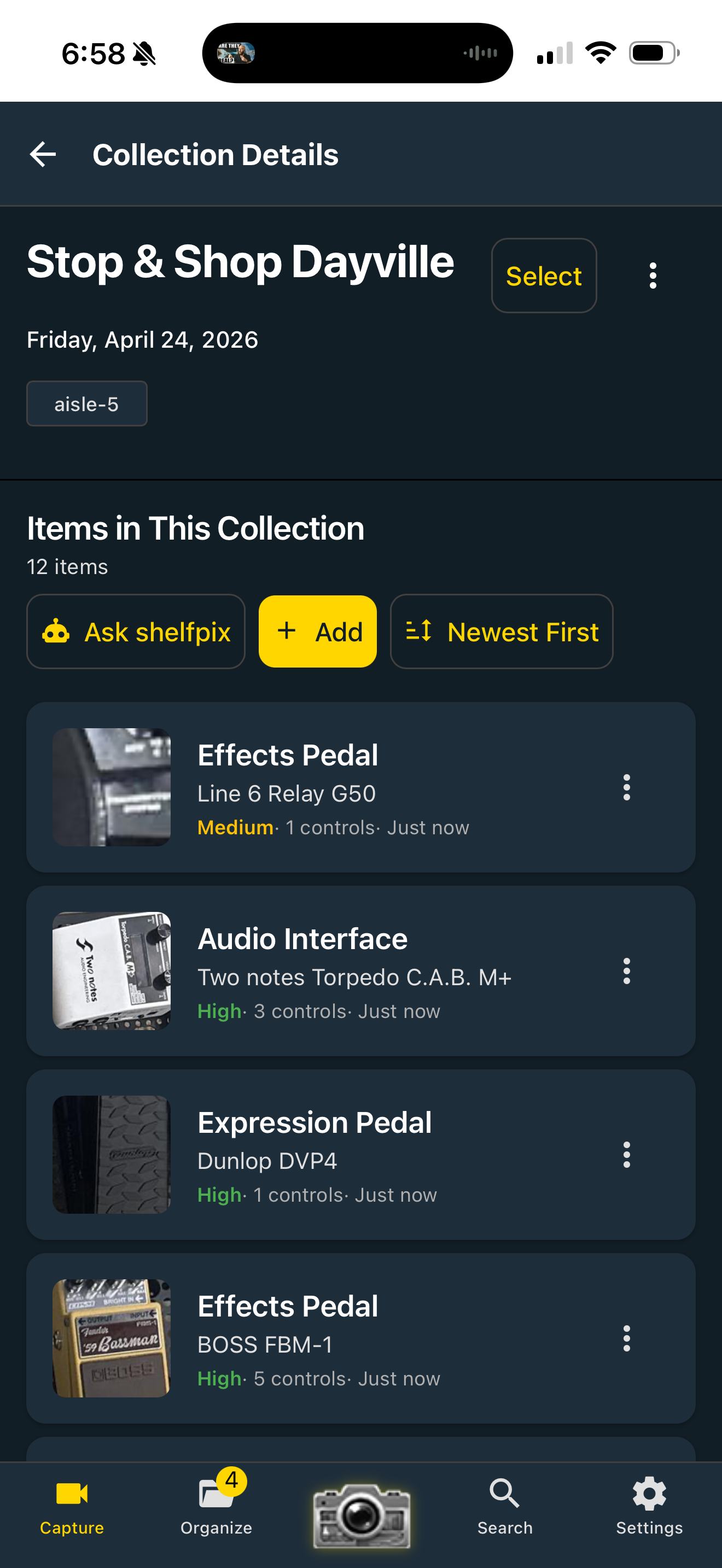Tap the aisle-5 tag chip
722x1568 pixels.
[86, 403]
